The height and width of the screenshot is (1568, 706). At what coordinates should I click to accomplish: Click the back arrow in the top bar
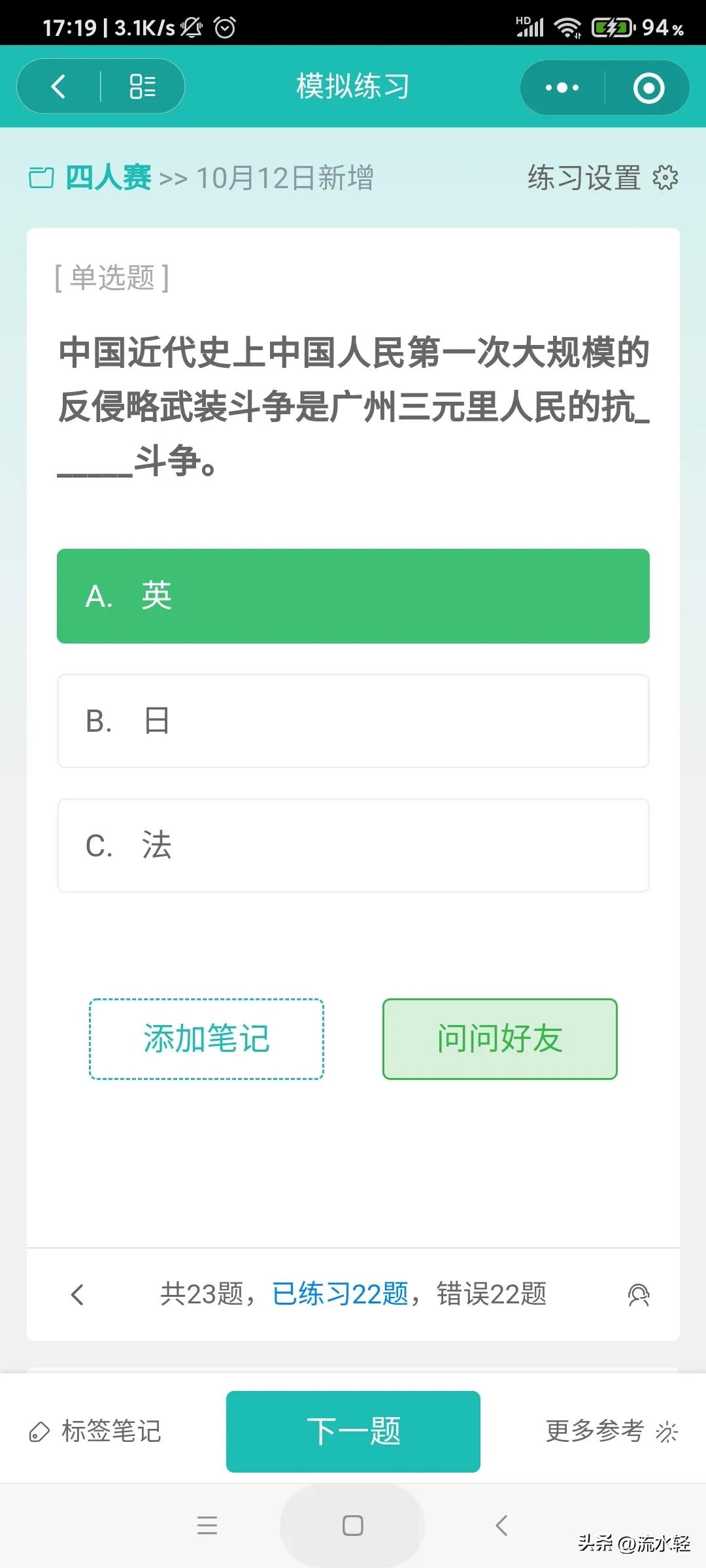[x=58, y=86]
